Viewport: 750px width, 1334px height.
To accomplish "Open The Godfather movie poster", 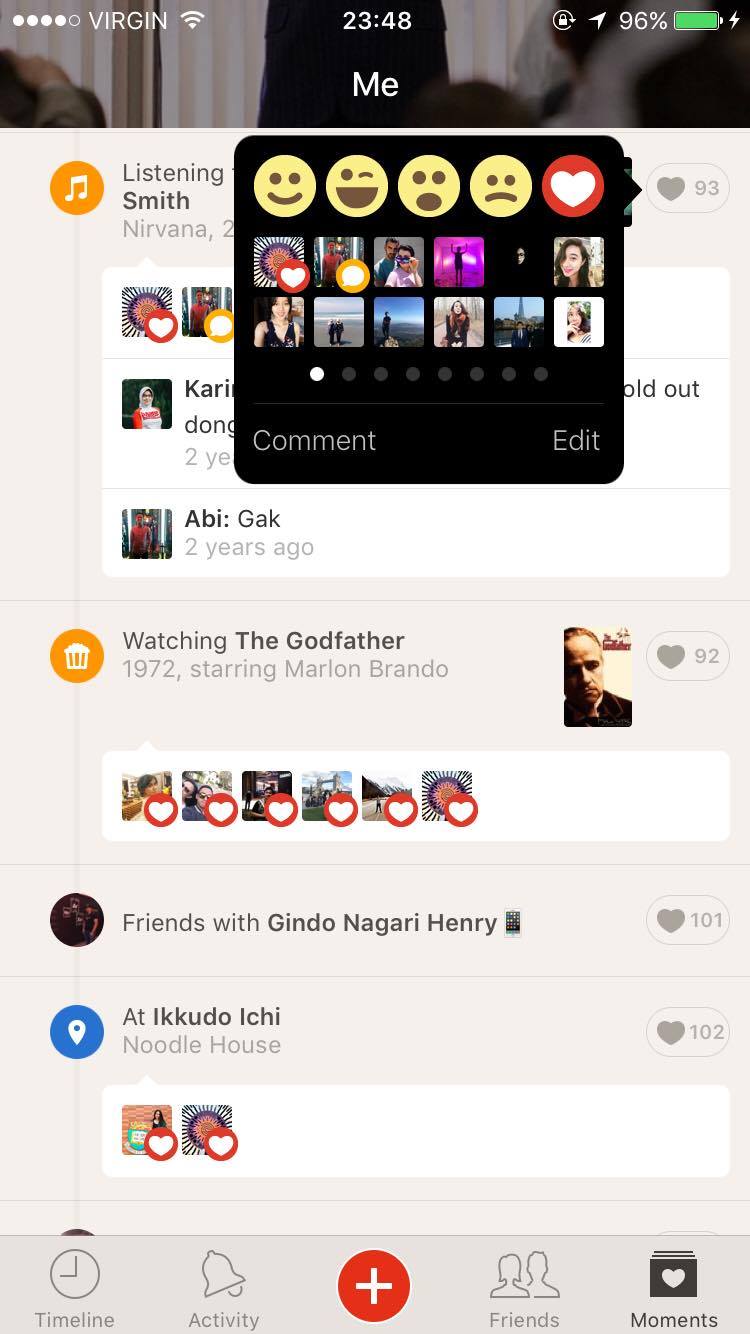I will pyautogui.click(x=598, y=677).
